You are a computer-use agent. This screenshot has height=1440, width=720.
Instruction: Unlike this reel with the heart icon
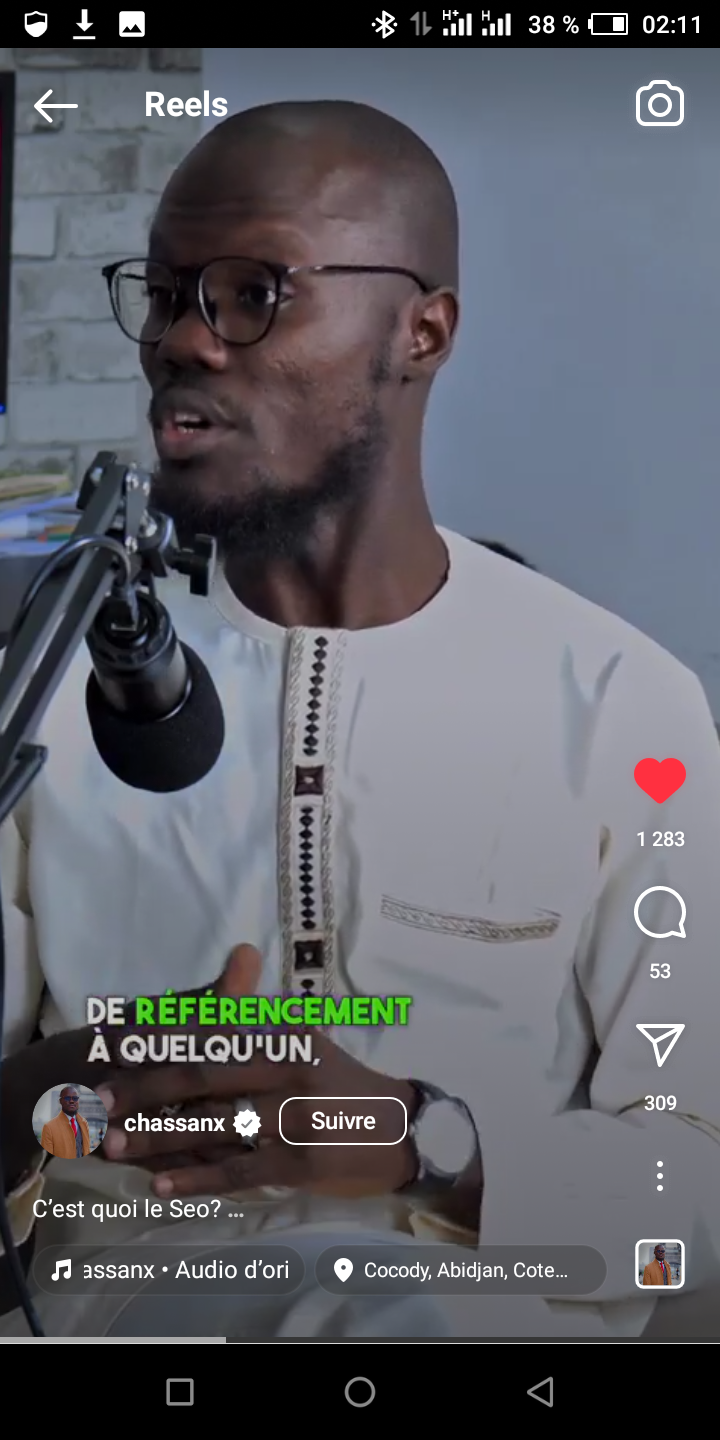coord(660,781)
